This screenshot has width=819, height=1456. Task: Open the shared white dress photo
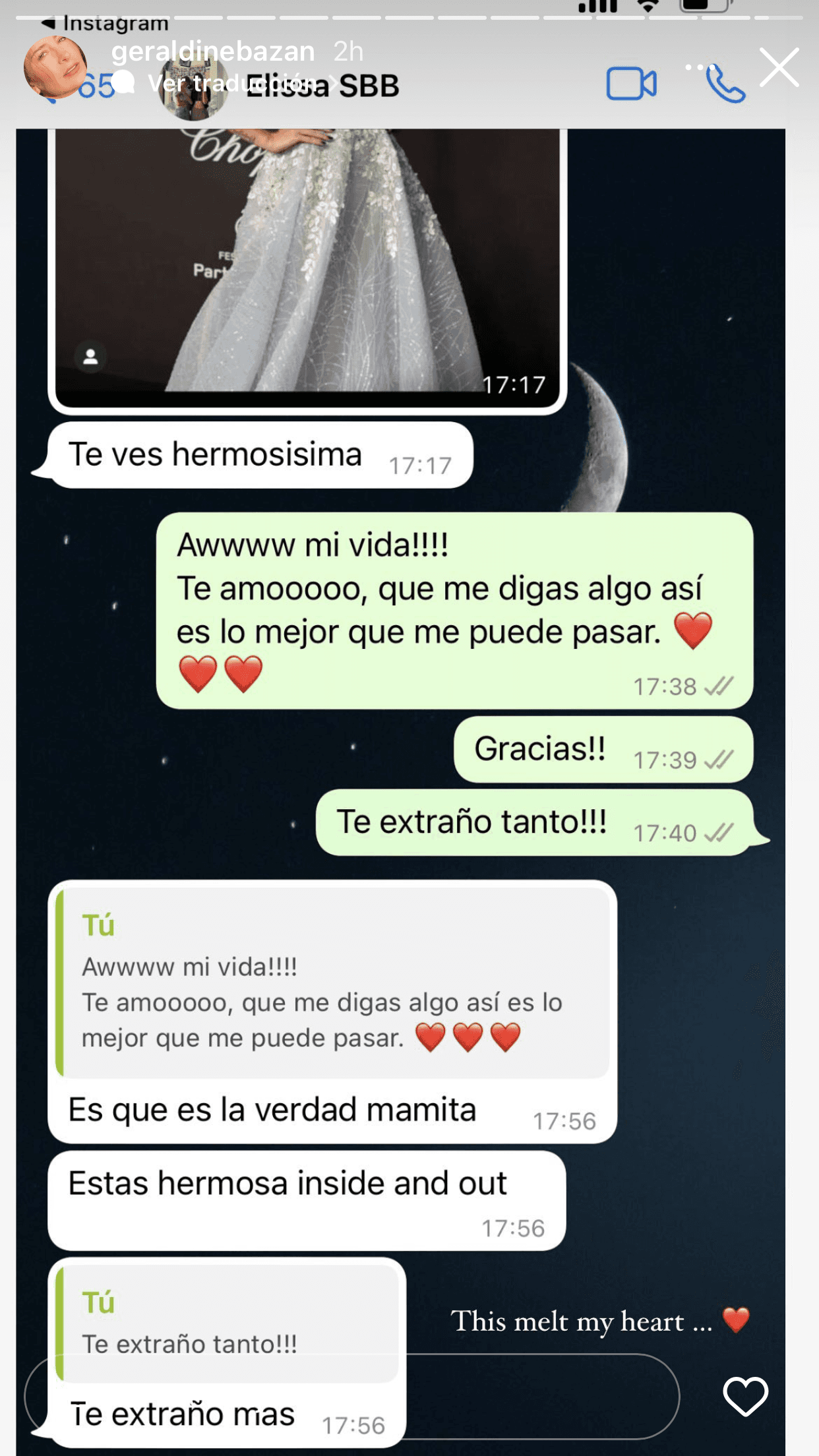coord(310,264)
